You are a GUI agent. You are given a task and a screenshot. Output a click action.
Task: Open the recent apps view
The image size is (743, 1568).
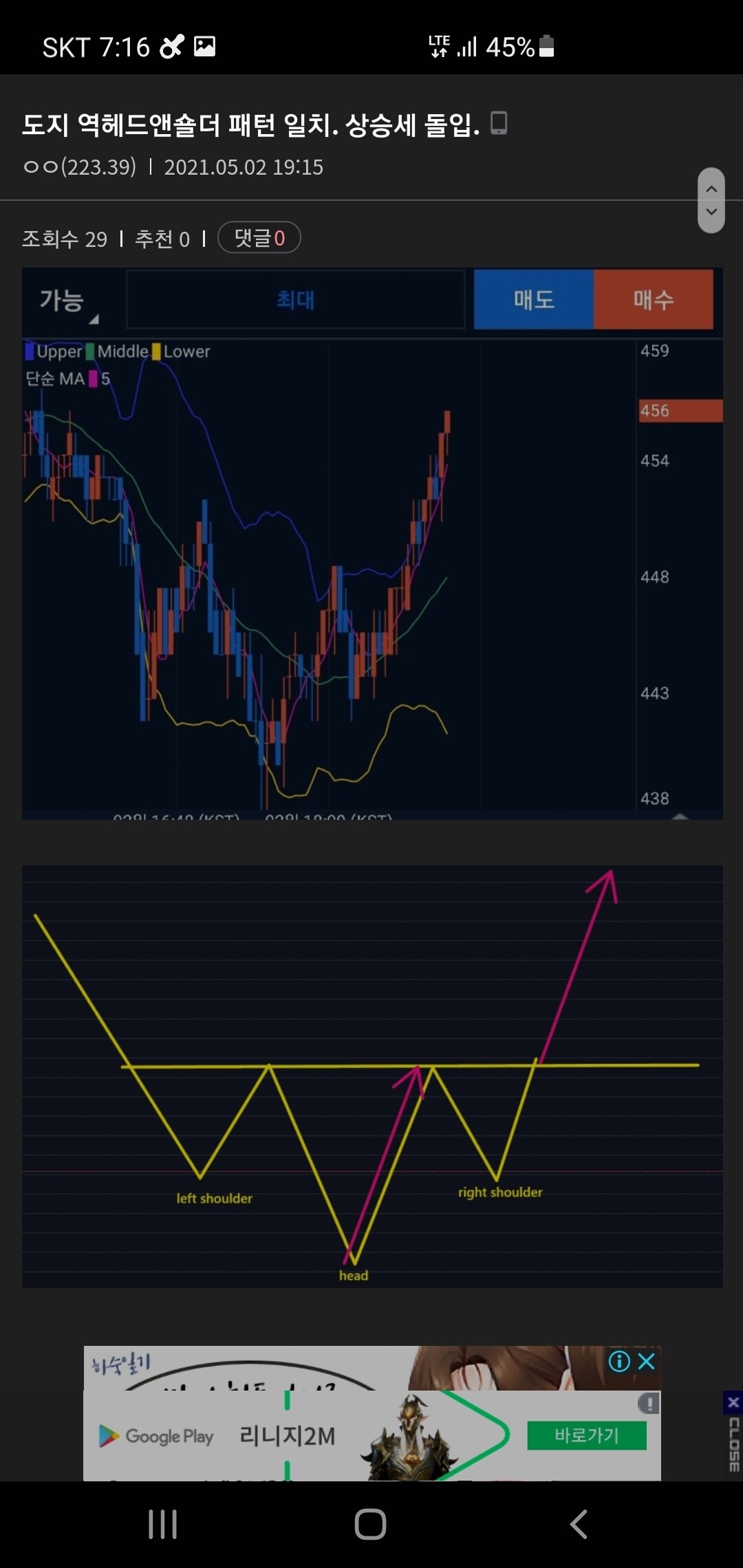coord(163,1525)
